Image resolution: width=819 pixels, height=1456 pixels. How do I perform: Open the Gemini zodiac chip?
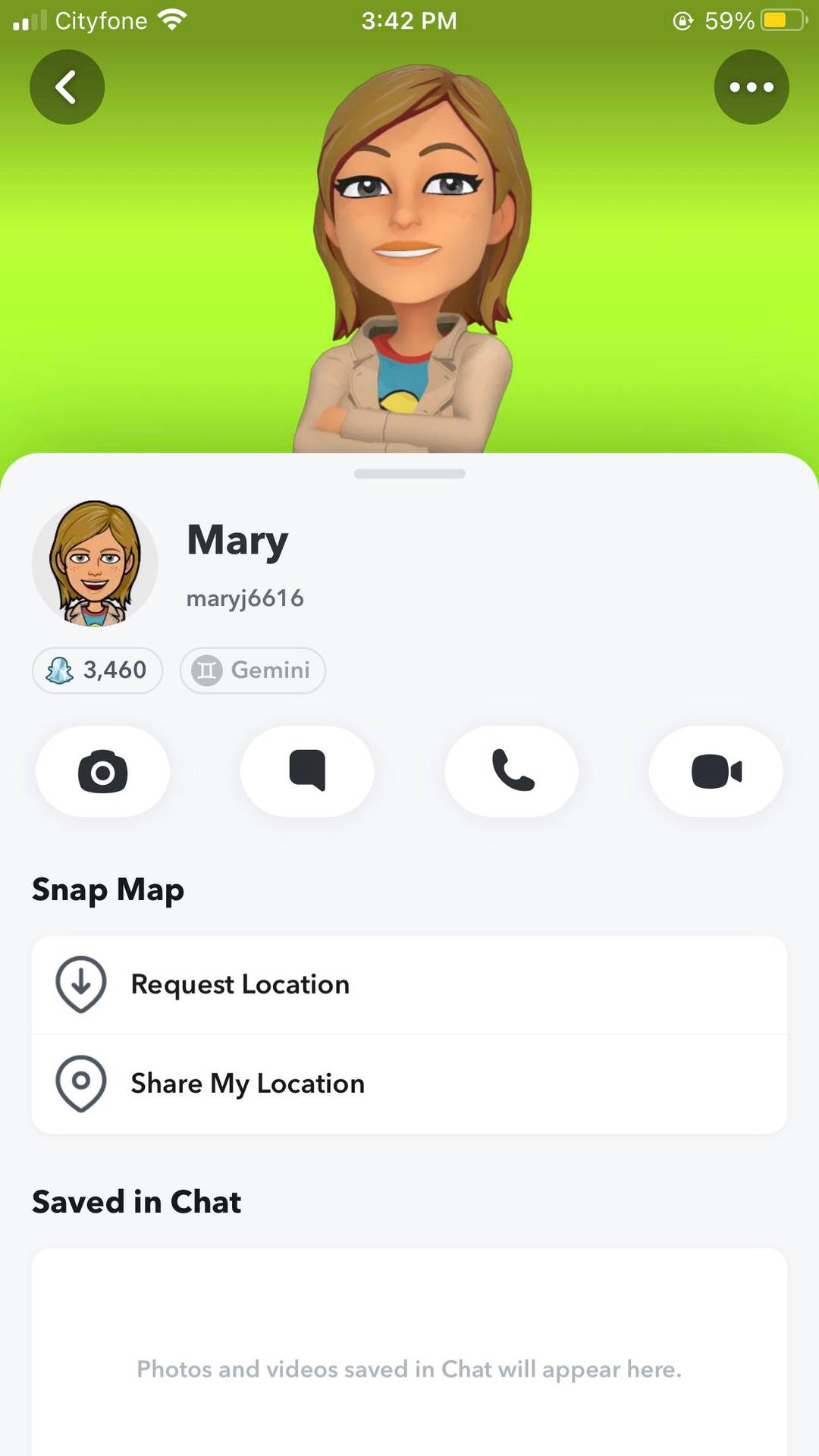(253, 670)
